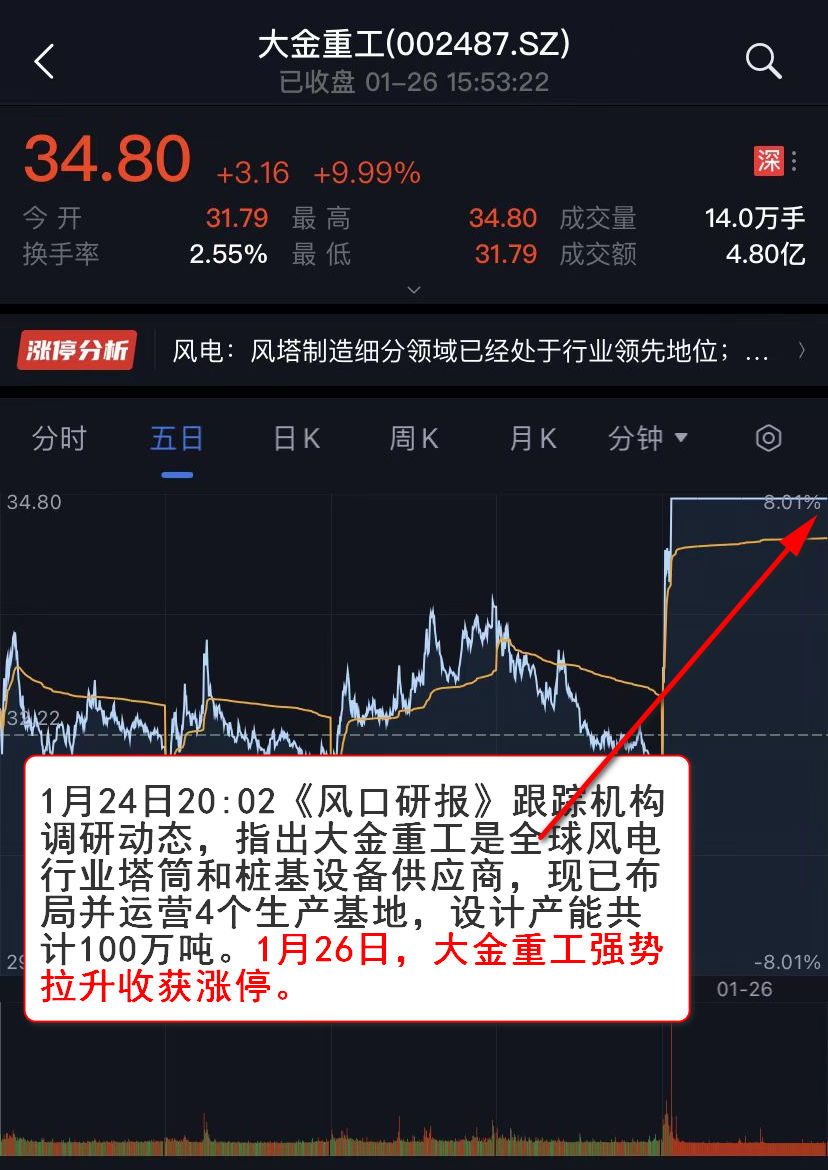Open the stock search magnifier

[x=763, y=62]
